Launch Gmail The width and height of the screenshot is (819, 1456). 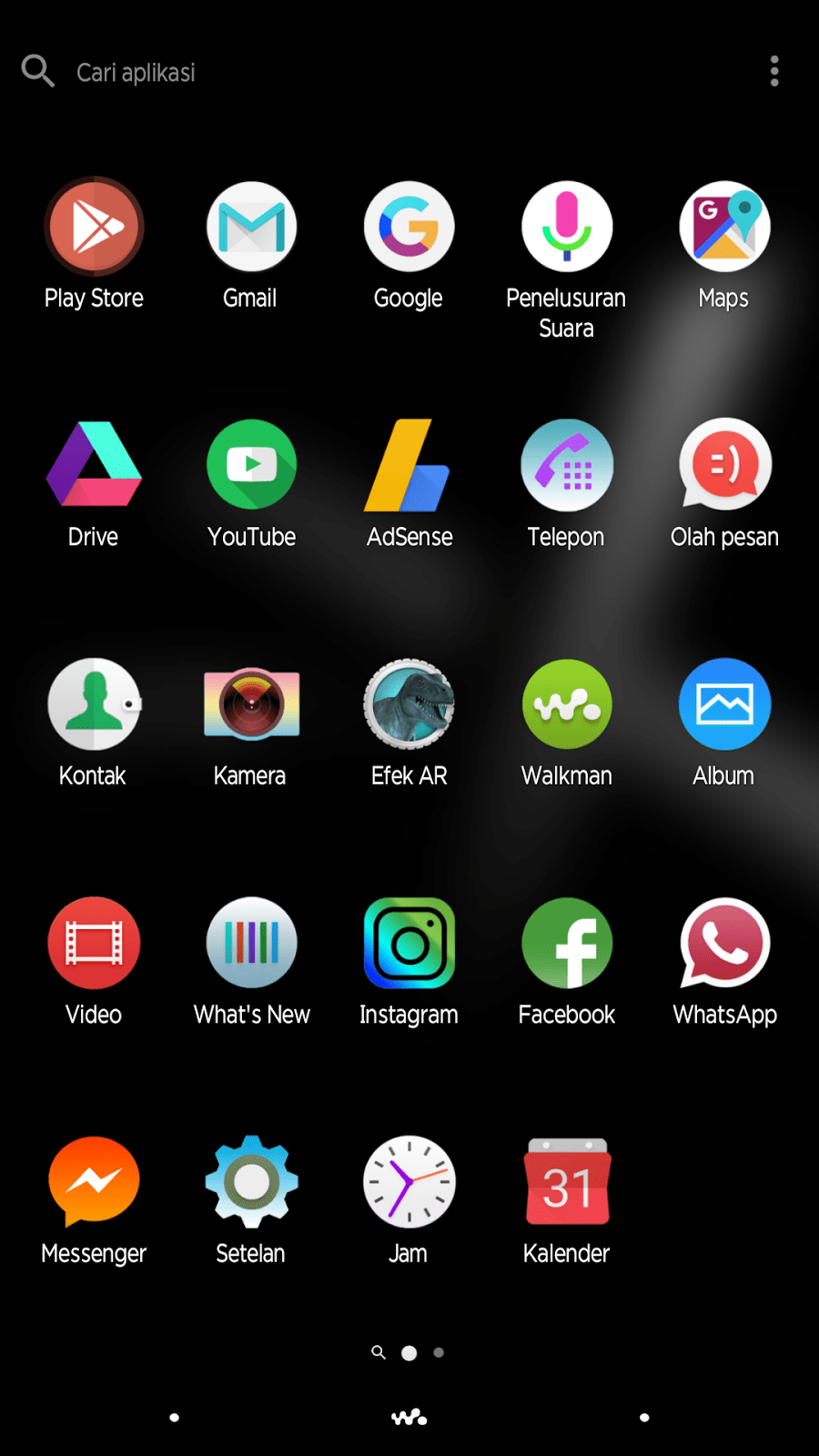[251, 226]
